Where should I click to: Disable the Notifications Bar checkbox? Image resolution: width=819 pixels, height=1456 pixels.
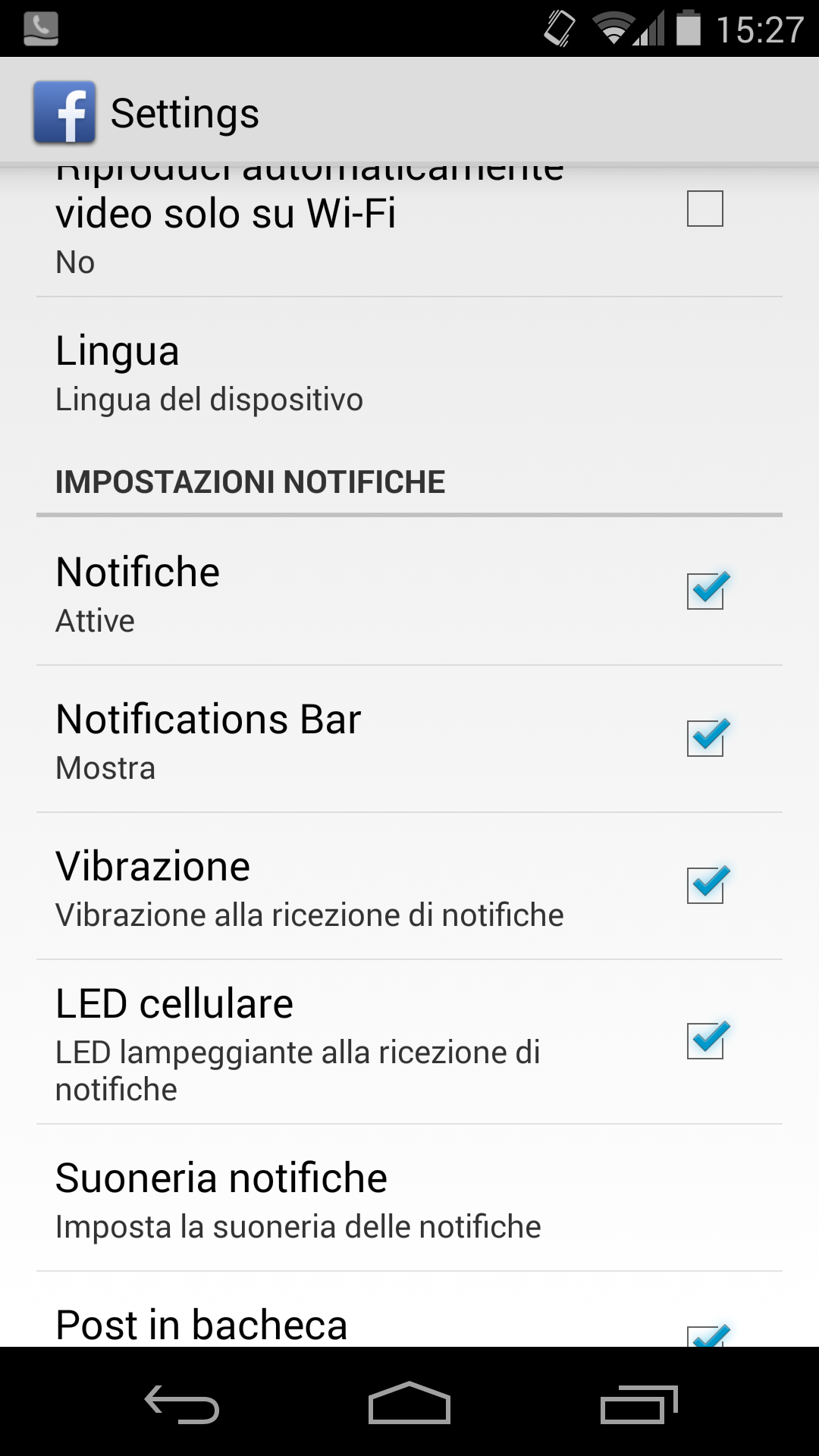click(x=707, y=737)
